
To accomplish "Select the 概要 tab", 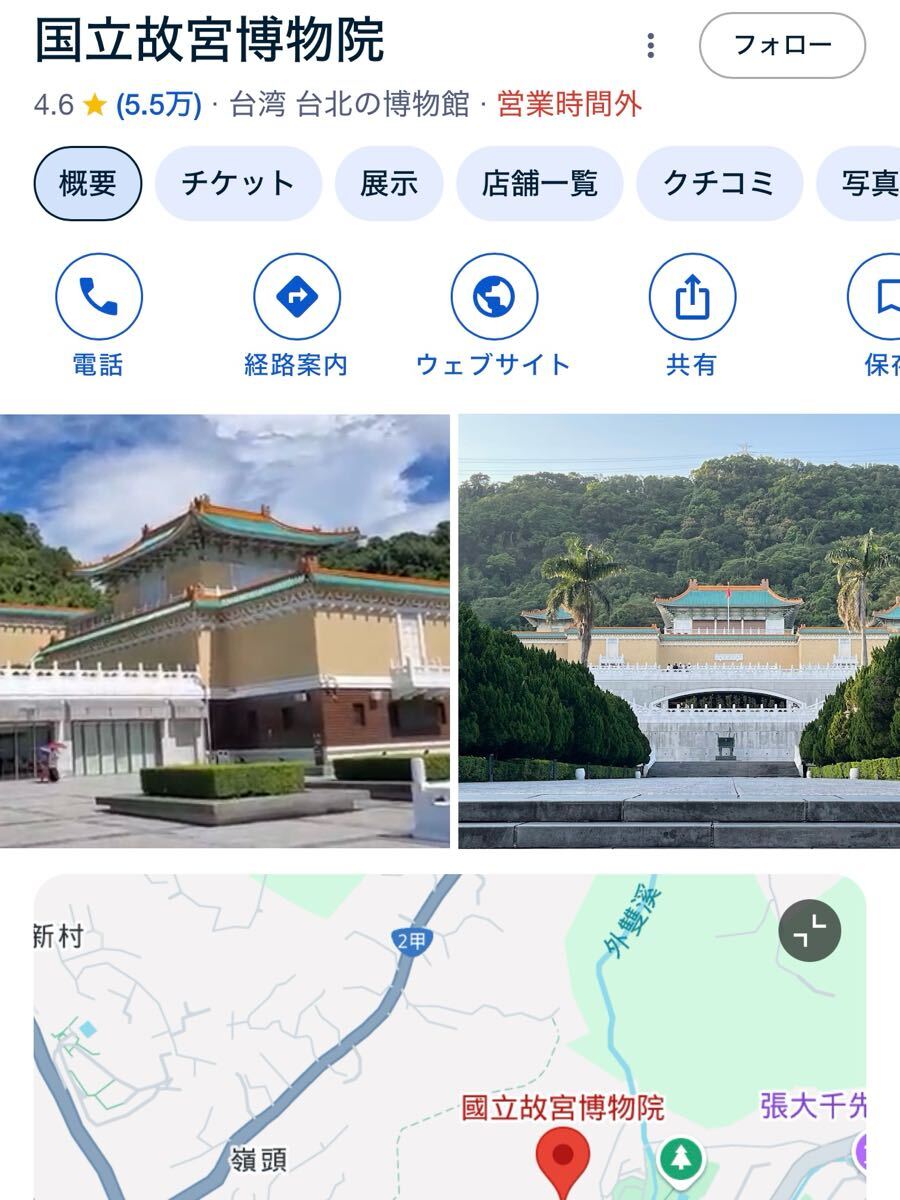I will (88, 183).
